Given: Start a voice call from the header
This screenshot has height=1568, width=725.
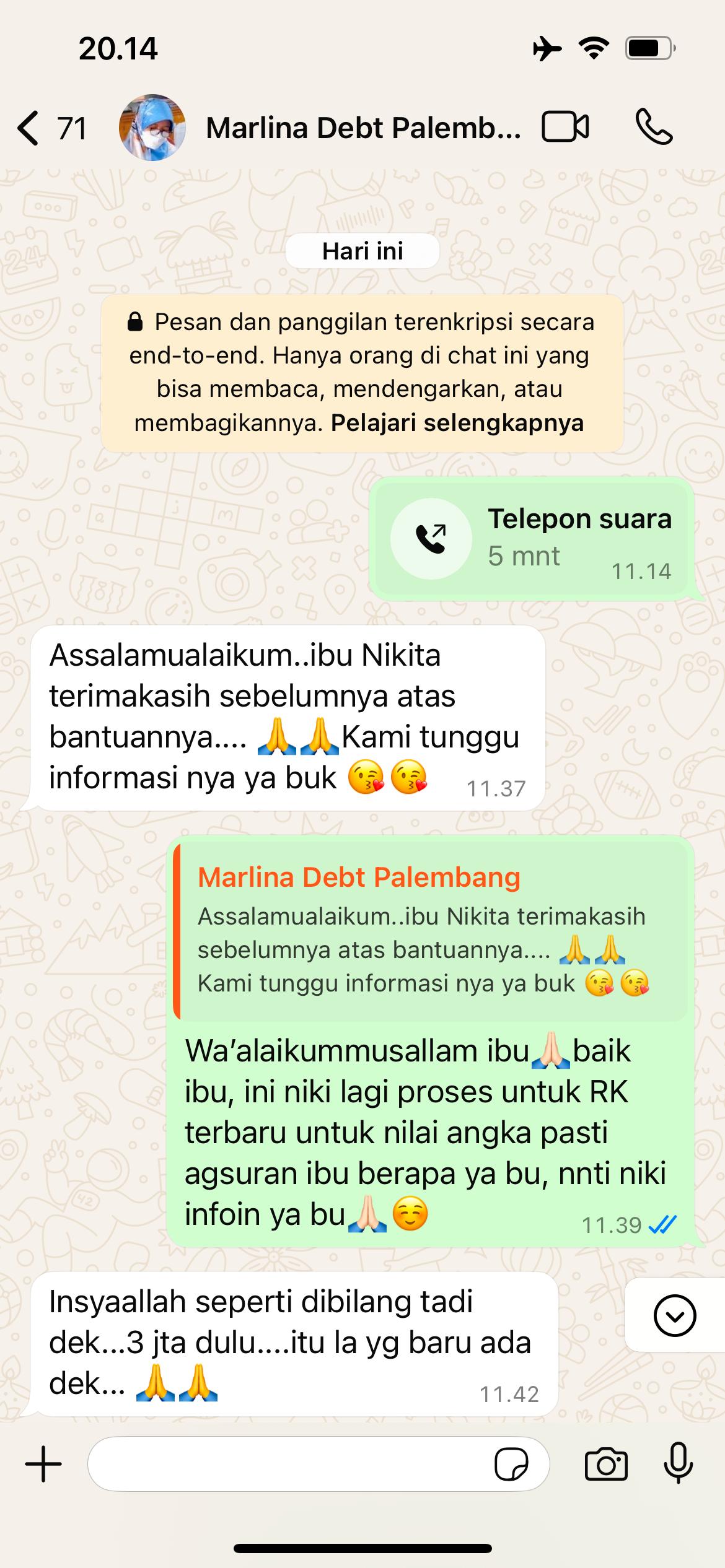Looking at the screenshot, I should click(x=654, y=128).
